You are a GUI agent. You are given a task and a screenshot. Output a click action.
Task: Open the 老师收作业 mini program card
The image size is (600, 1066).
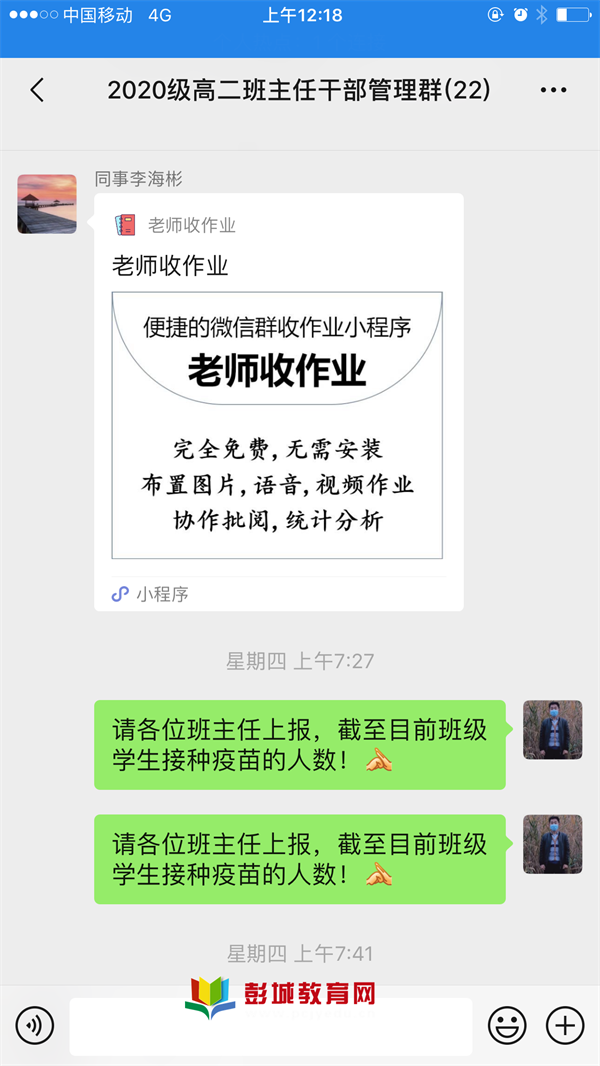279,402
